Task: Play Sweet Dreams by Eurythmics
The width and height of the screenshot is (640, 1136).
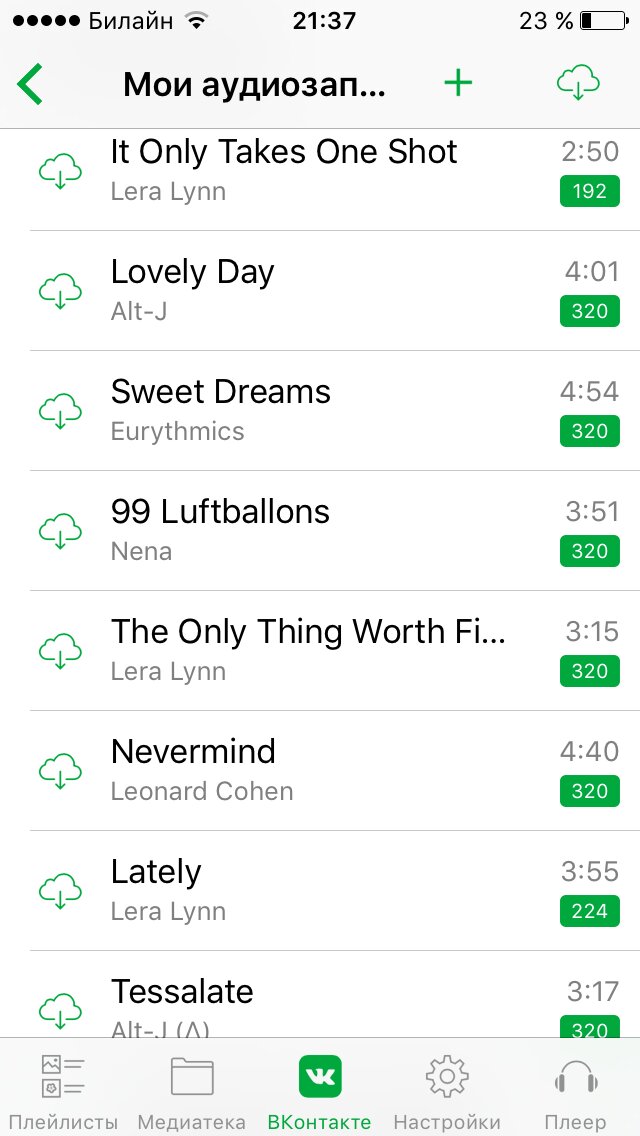Action: 300,410
